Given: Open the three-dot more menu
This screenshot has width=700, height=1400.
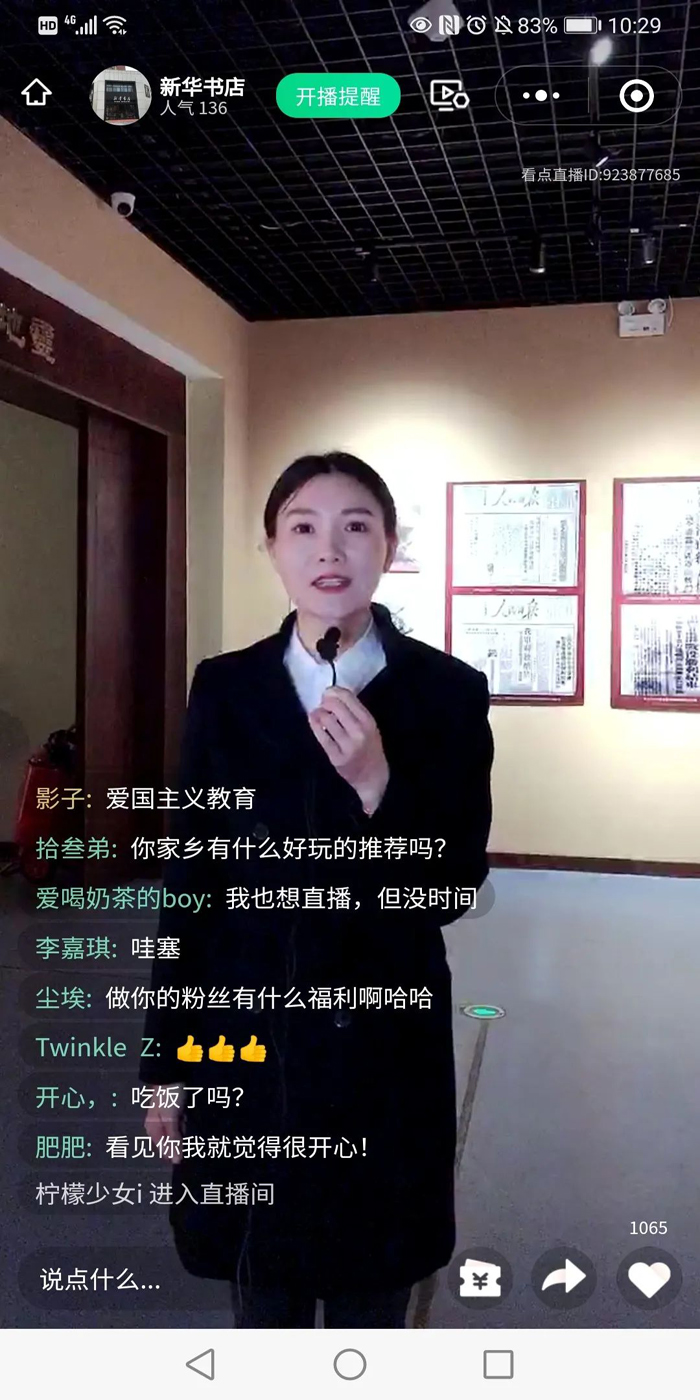Looking at the screenshot, I should (x=541, y=96).
